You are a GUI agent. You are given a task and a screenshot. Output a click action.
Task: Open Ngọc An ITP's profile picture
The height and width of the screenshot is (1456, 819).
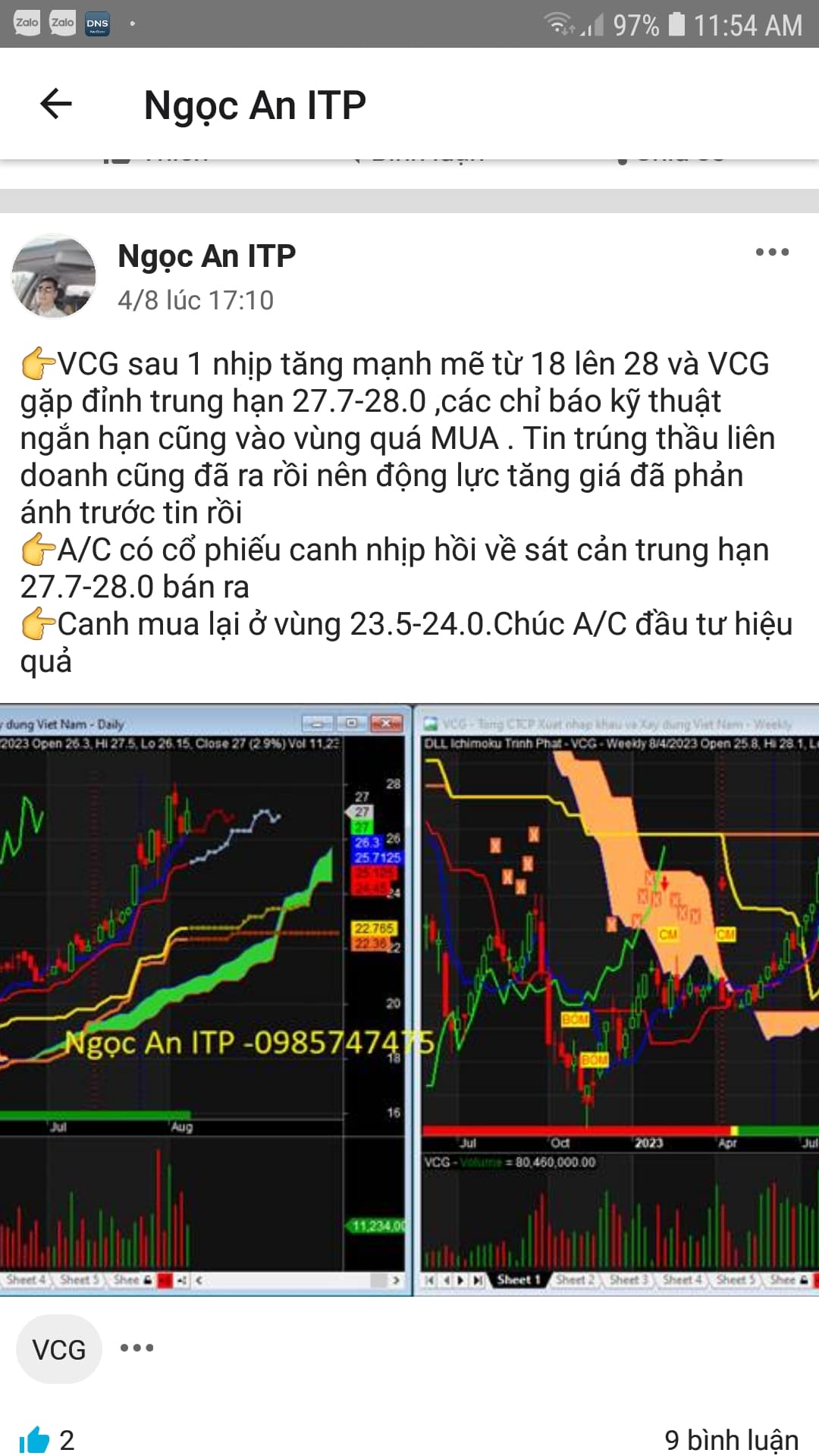(54, 276)
